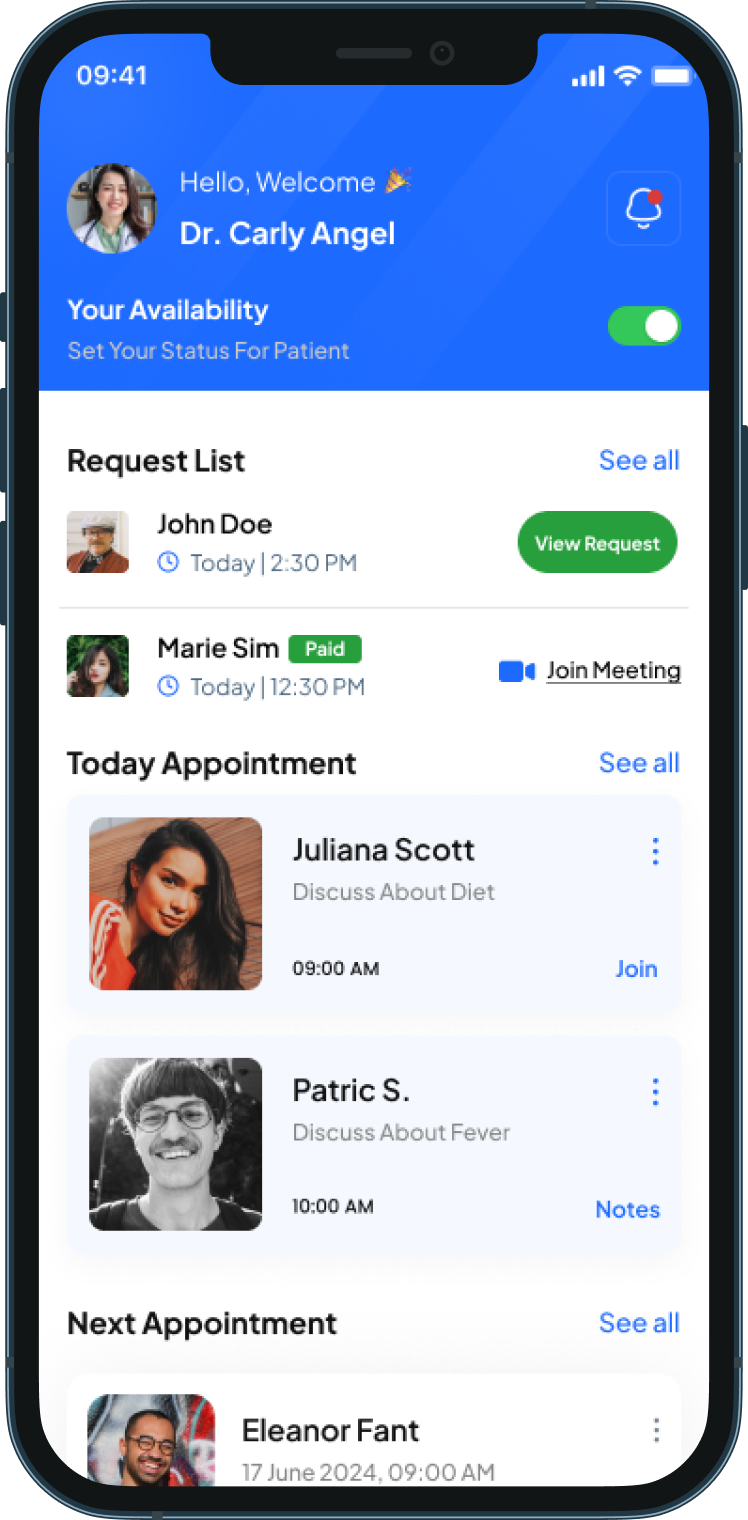Open Notes for Patric S.
748x1520 pixels.
[x=627, y=1209]
